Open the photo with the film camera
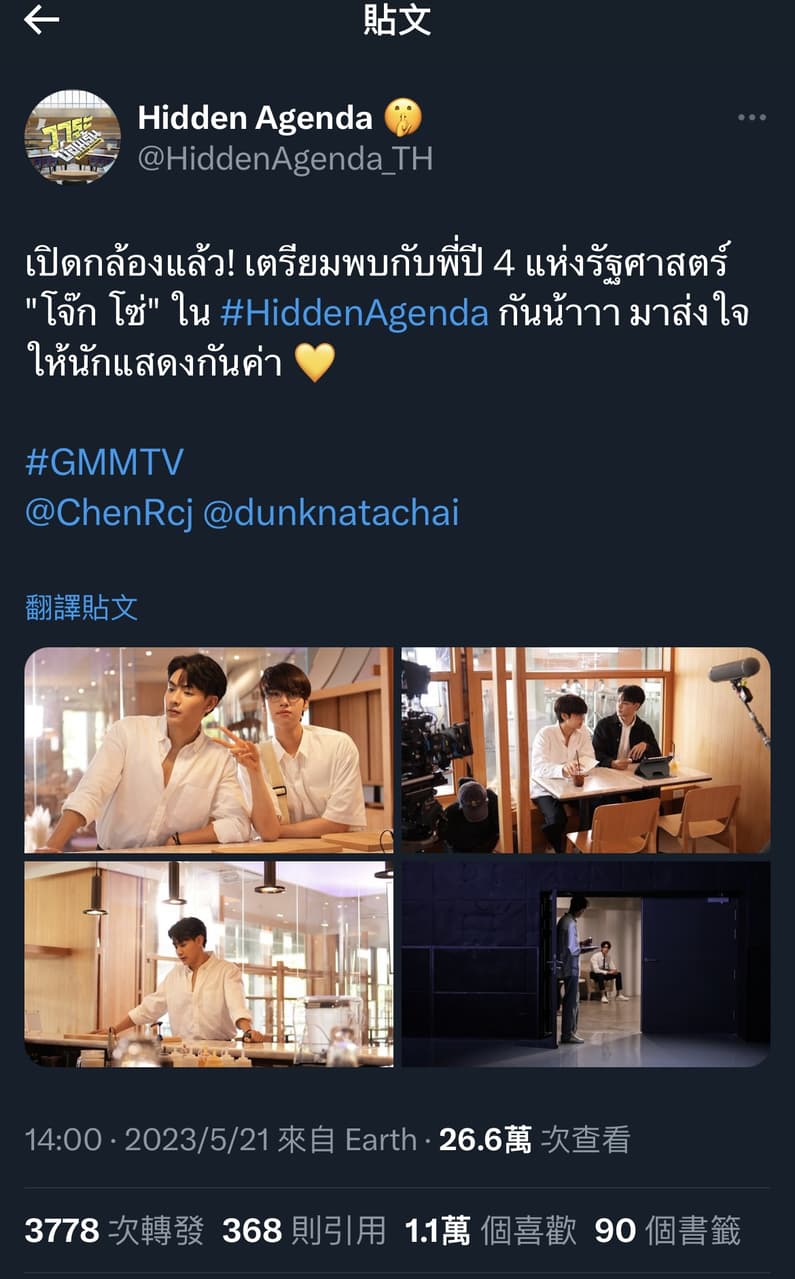Viewport: 795px width, 1279px height. (x=586, y=750)
